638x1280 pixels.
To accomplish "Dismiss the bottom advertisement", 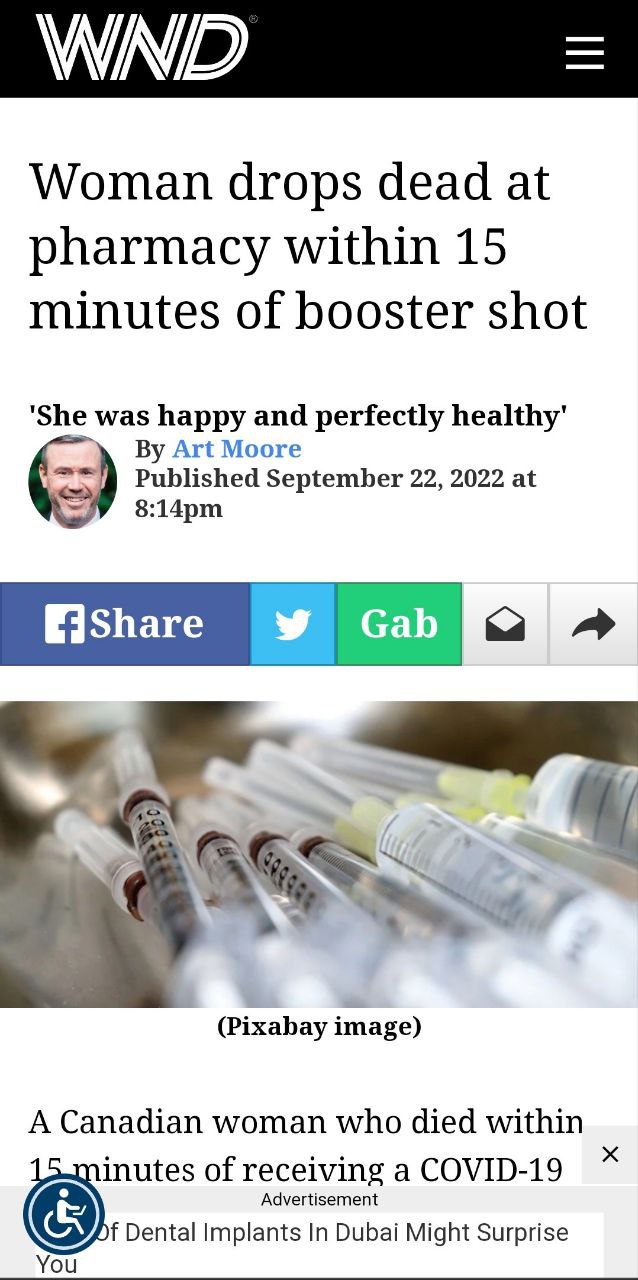I will pyautogui.click(x=610, y=1154).
